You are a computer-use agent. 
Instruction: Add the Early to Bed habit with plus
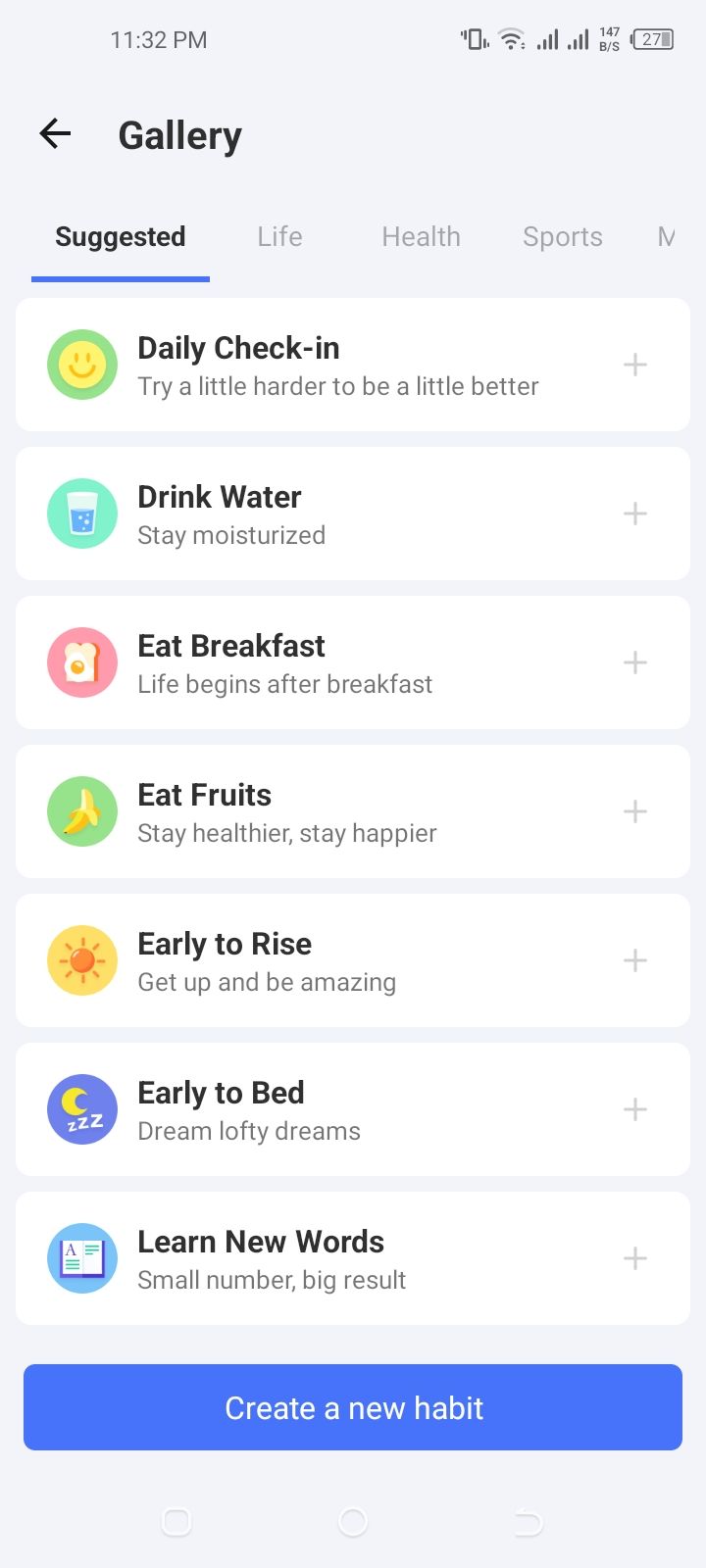pyautogui.click(x=635, y=1110)
